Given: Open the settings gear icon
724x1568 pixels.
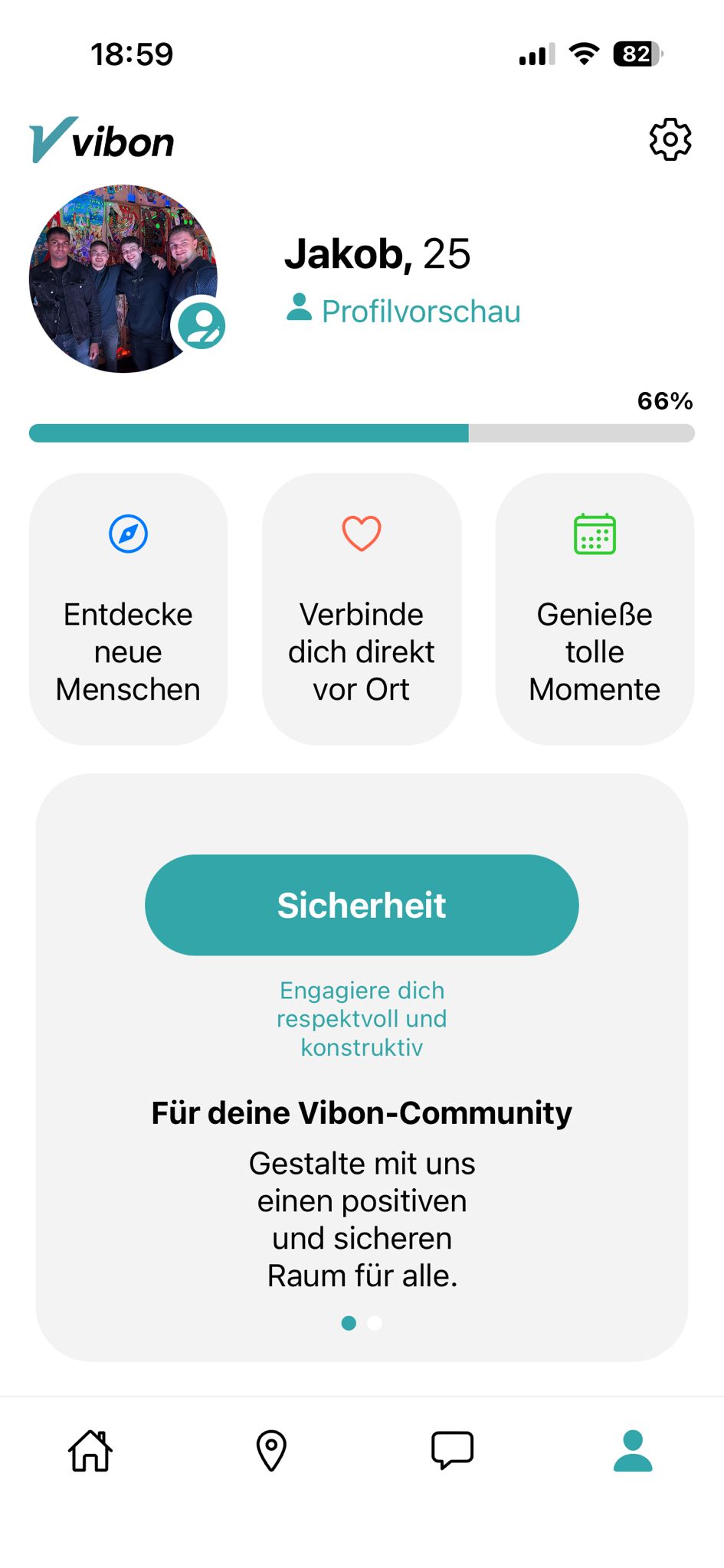Looking at the screenshot, I should 670,139.
